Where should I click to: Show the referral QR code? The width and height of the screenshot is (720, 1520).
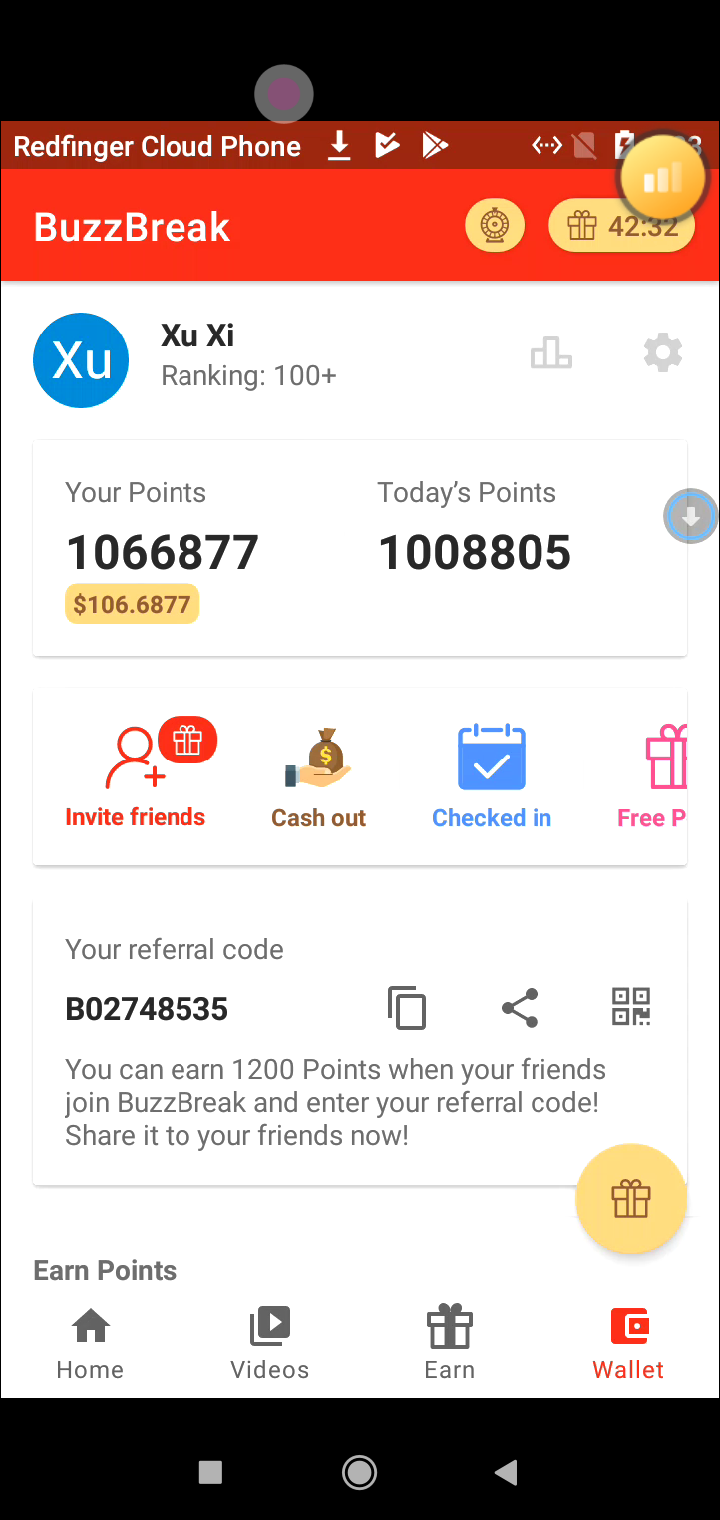point(631,1007)
